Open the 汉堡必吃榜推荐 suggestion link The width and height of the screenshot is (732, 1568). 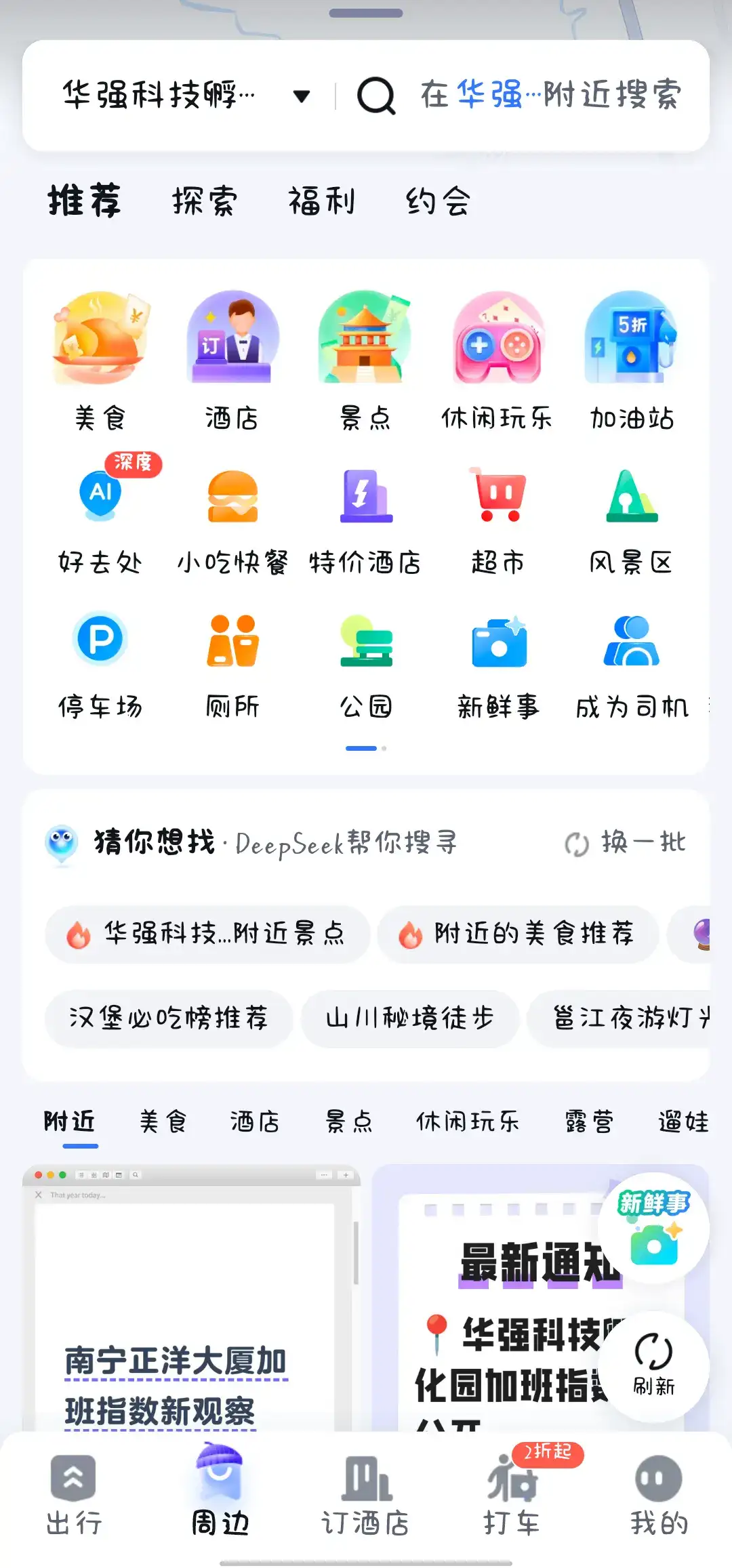(168, 1018)
